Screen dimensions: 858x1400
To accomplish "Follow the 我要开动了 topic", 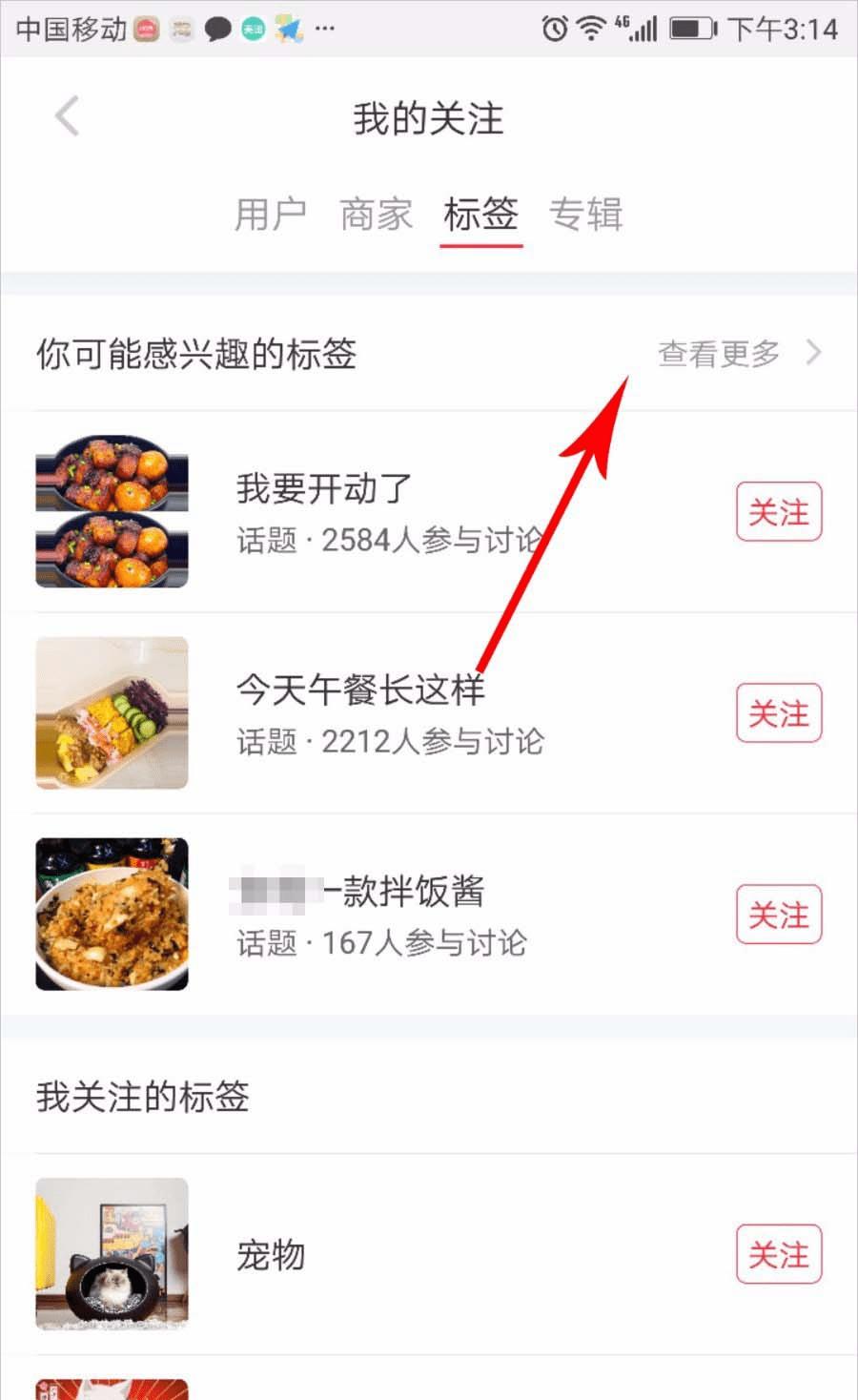I will coord(778,512).
